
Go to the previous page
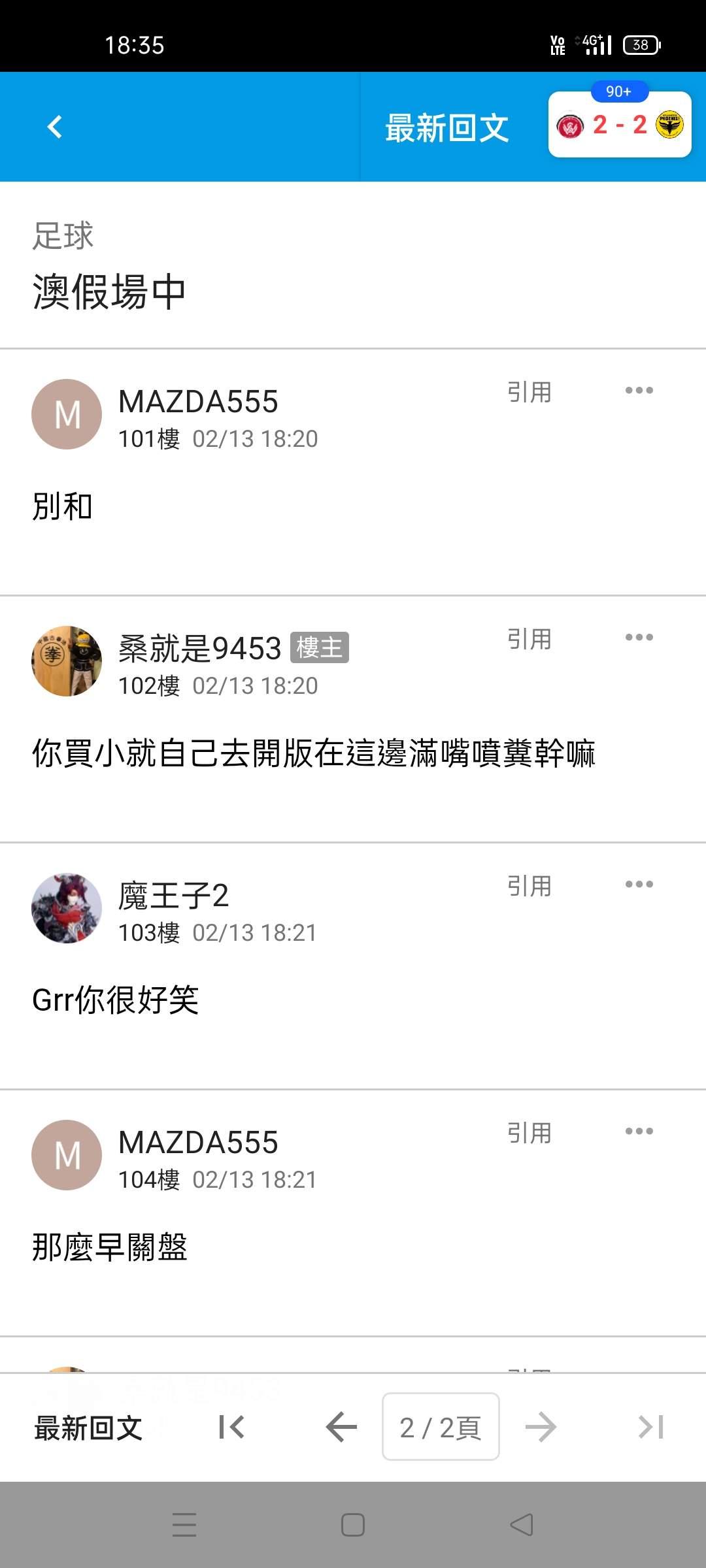(x=341, y=1428)
